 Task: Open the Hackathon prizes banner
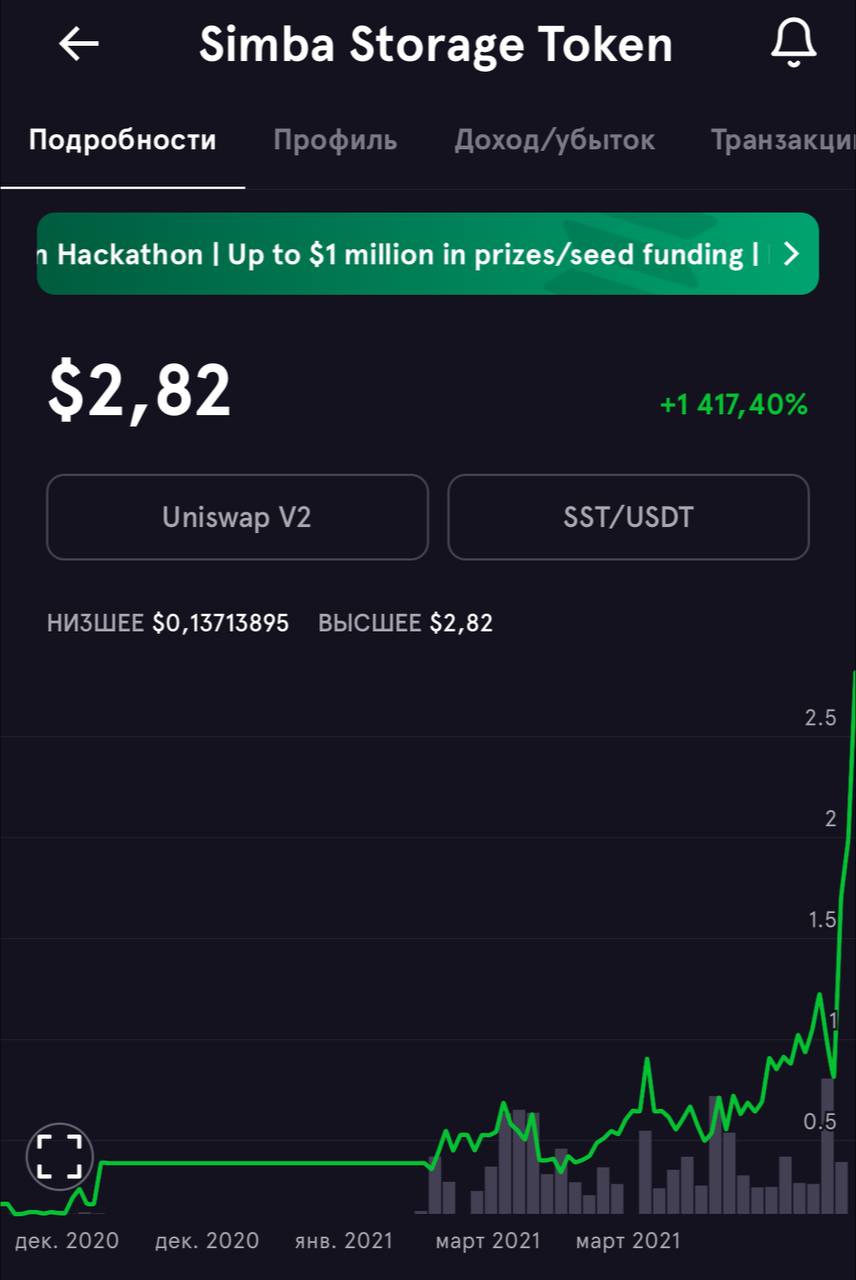(427, 254)
